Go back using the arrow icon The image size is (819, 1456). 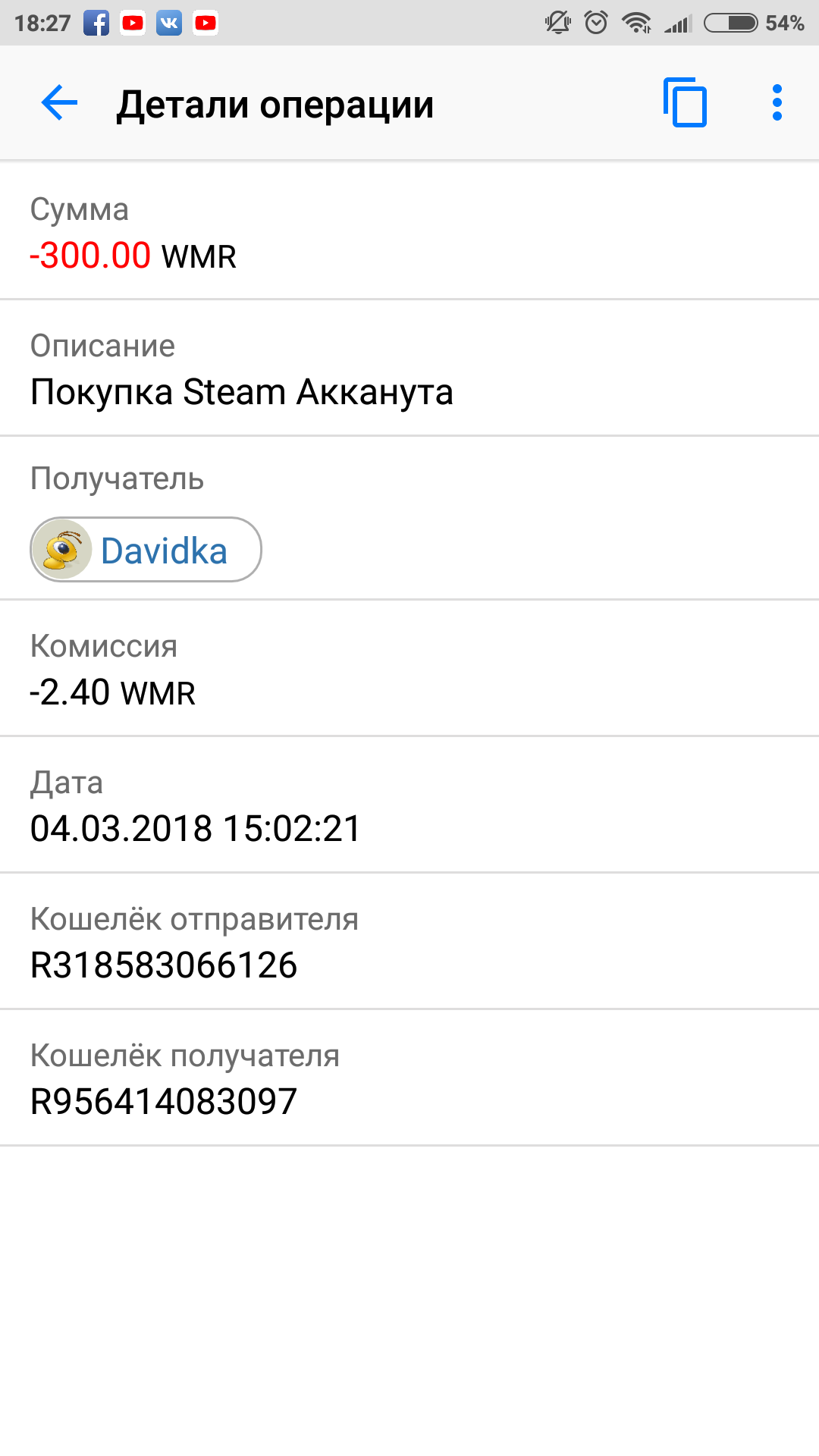(59, 103)
